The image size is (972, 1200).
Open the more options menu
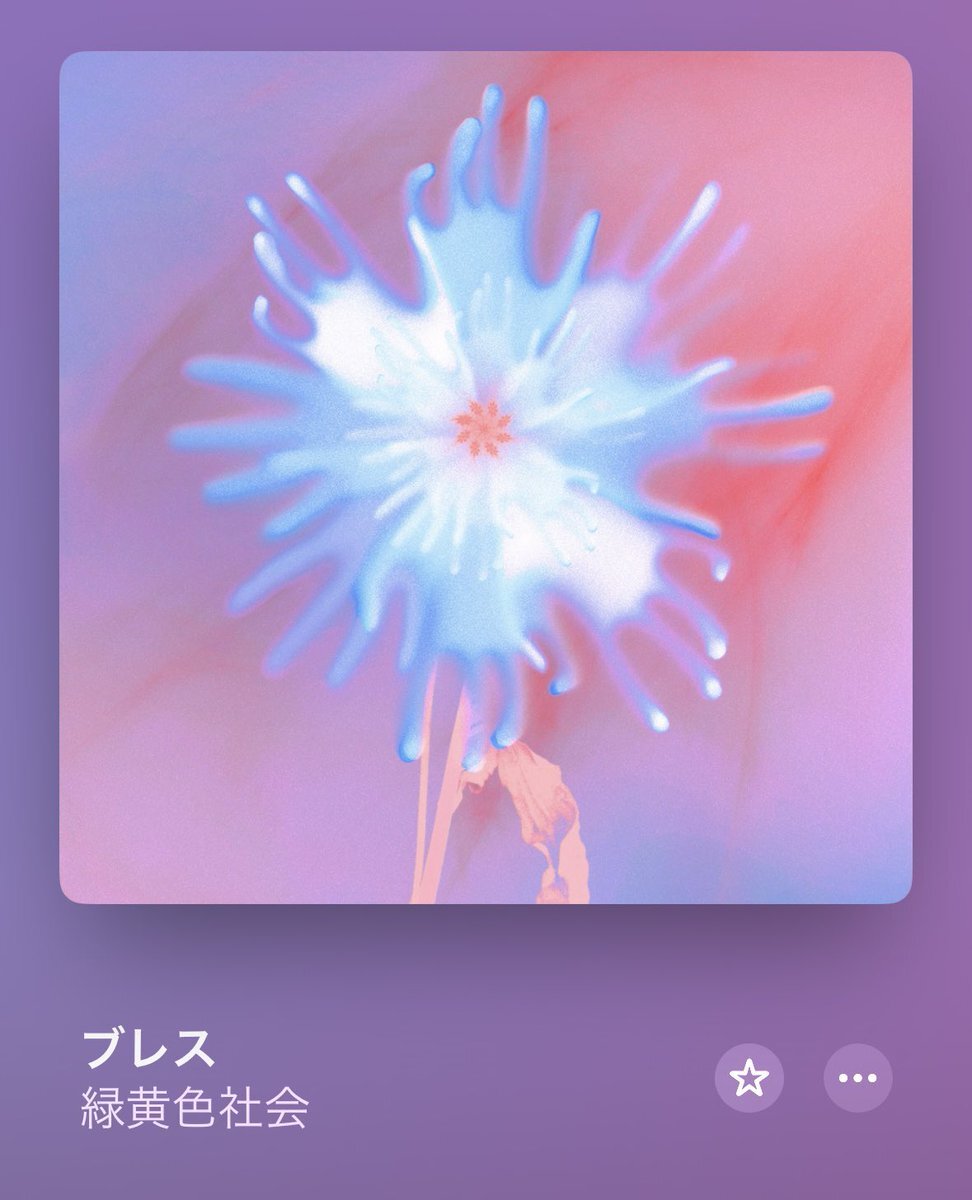pos(857,1077)
